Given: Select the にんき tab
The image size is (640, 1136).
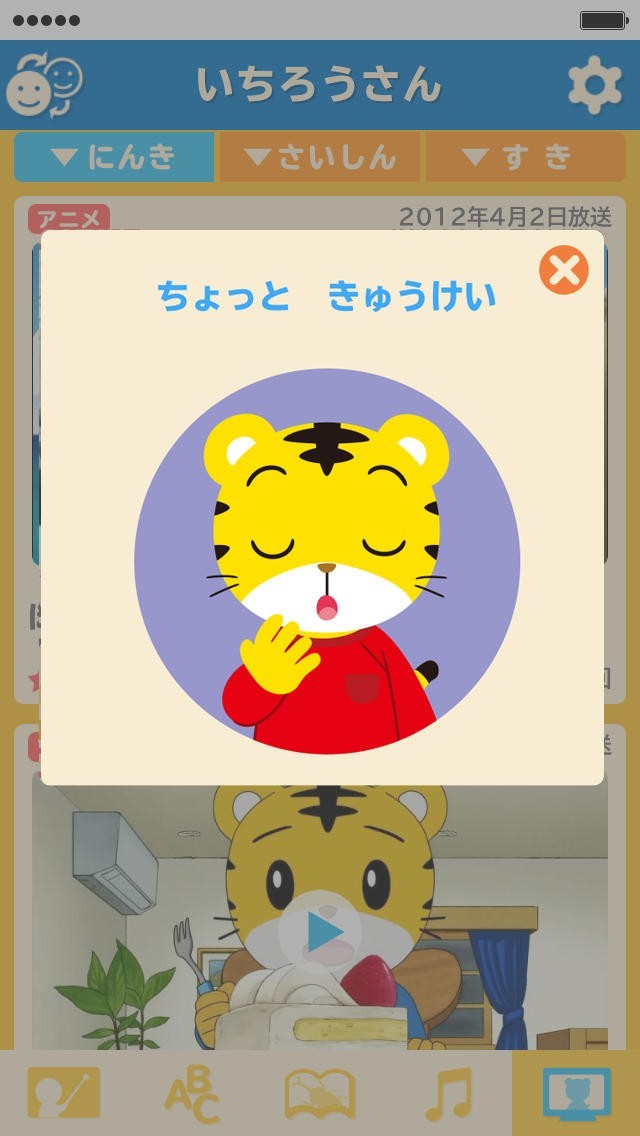Looking at the screenshot, I should click(x=114, y=156).
